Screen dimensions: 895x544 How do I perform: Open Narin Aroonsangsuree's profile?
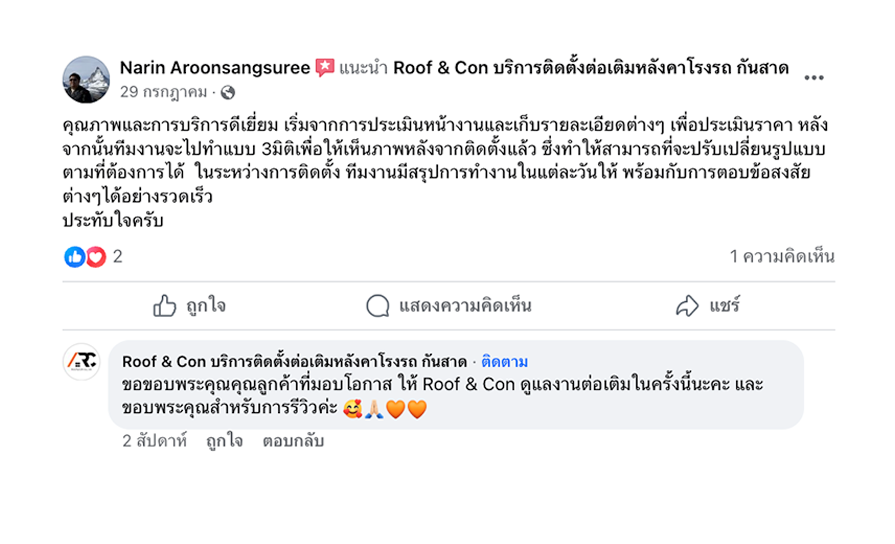click(x=214, y=68)
